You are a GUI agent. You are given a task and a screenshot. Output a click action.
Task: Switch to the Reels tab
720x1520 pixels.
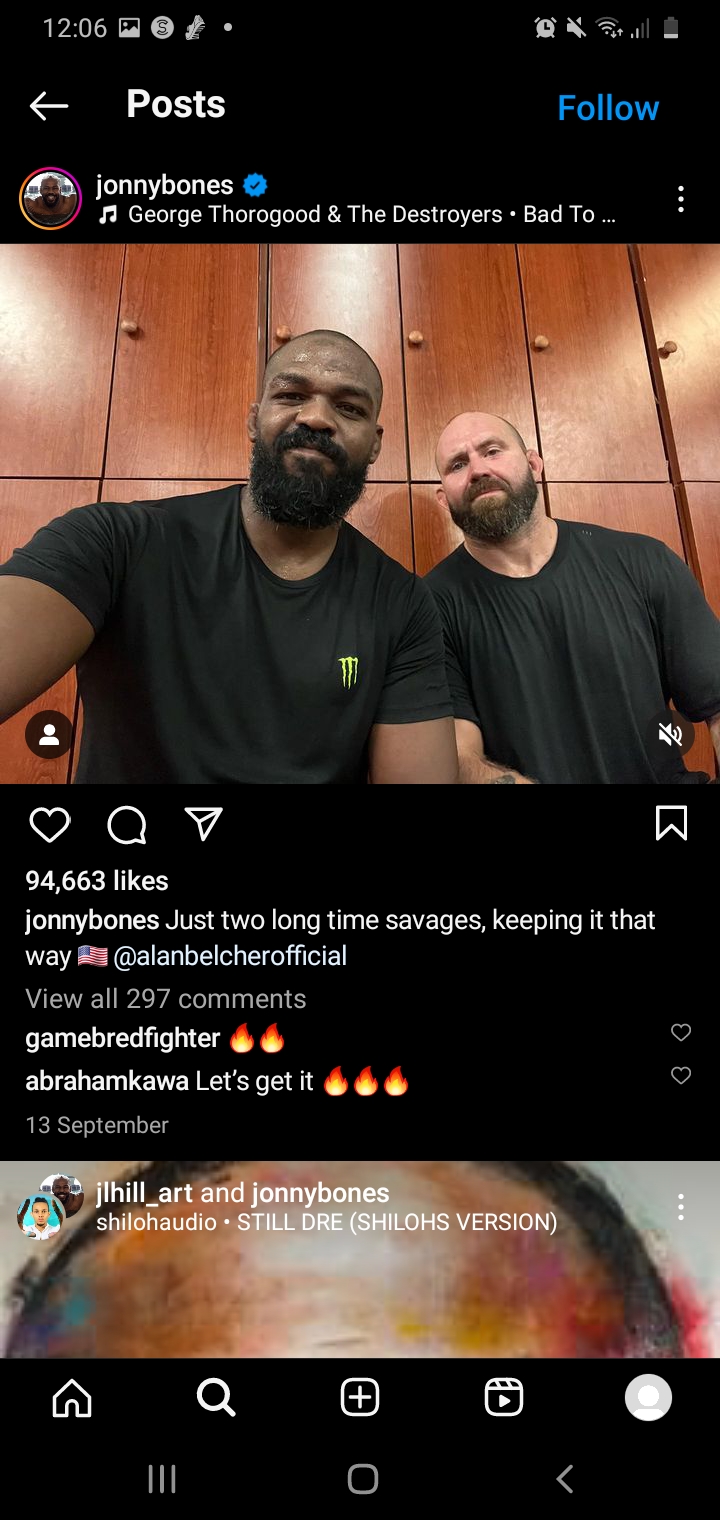tap(504, 1397)
